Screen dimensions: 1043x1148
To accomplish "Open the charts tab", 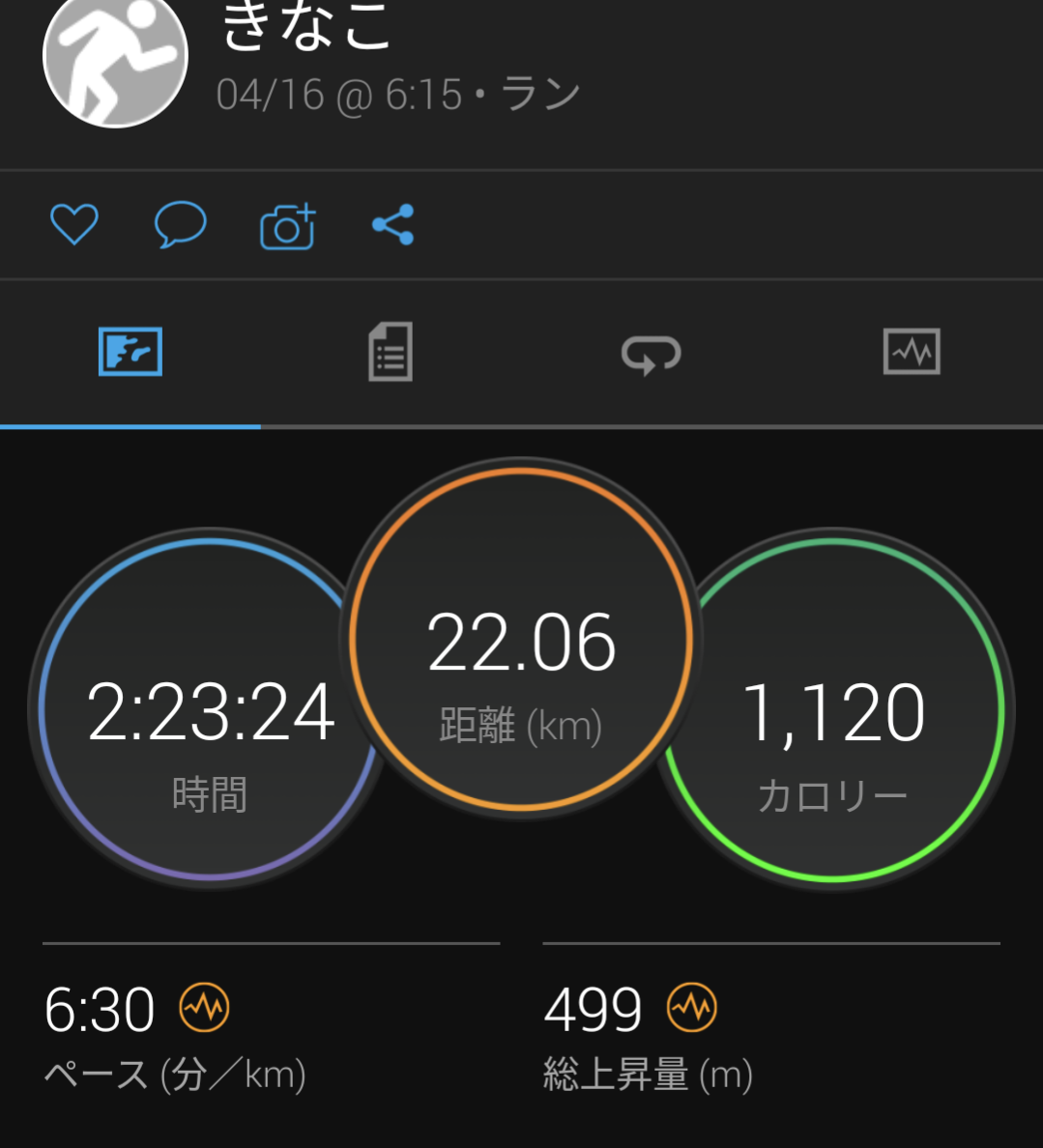I will click(x=912, y=352).
